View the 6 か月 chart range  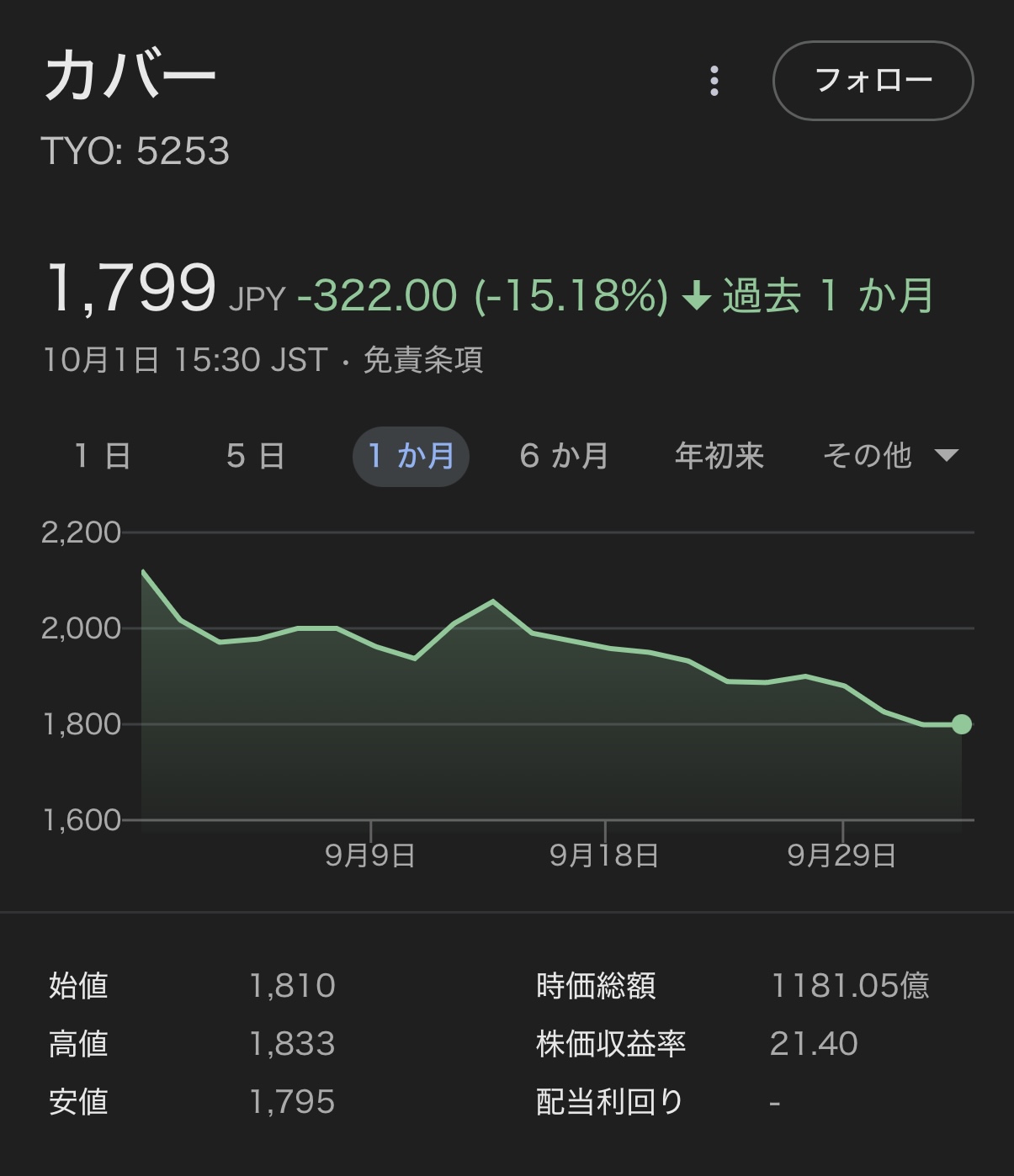(564, 456)
